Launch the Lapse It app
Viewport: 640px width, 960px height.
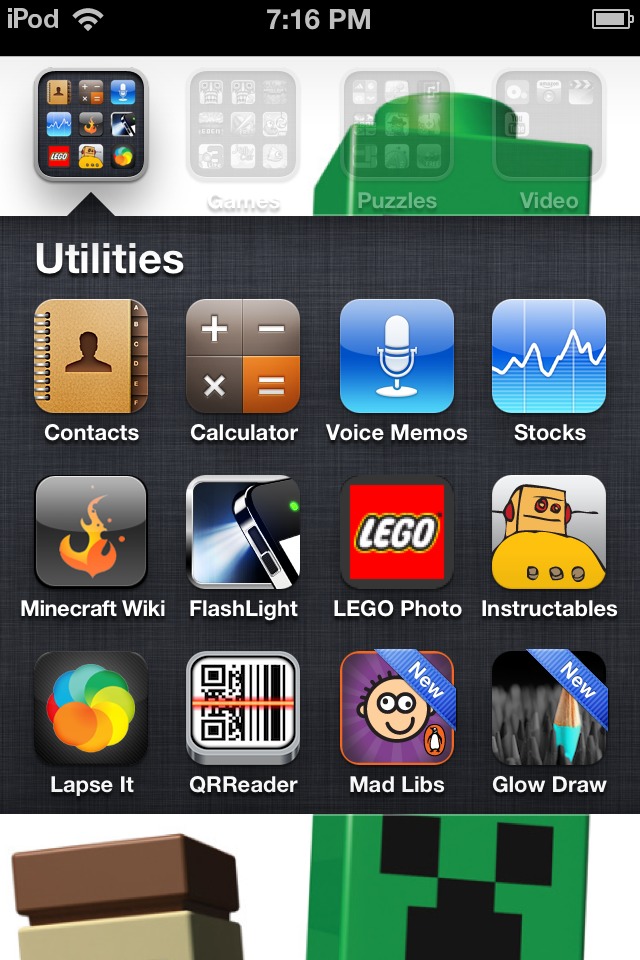pyautogui.click(x=91, y=708)
